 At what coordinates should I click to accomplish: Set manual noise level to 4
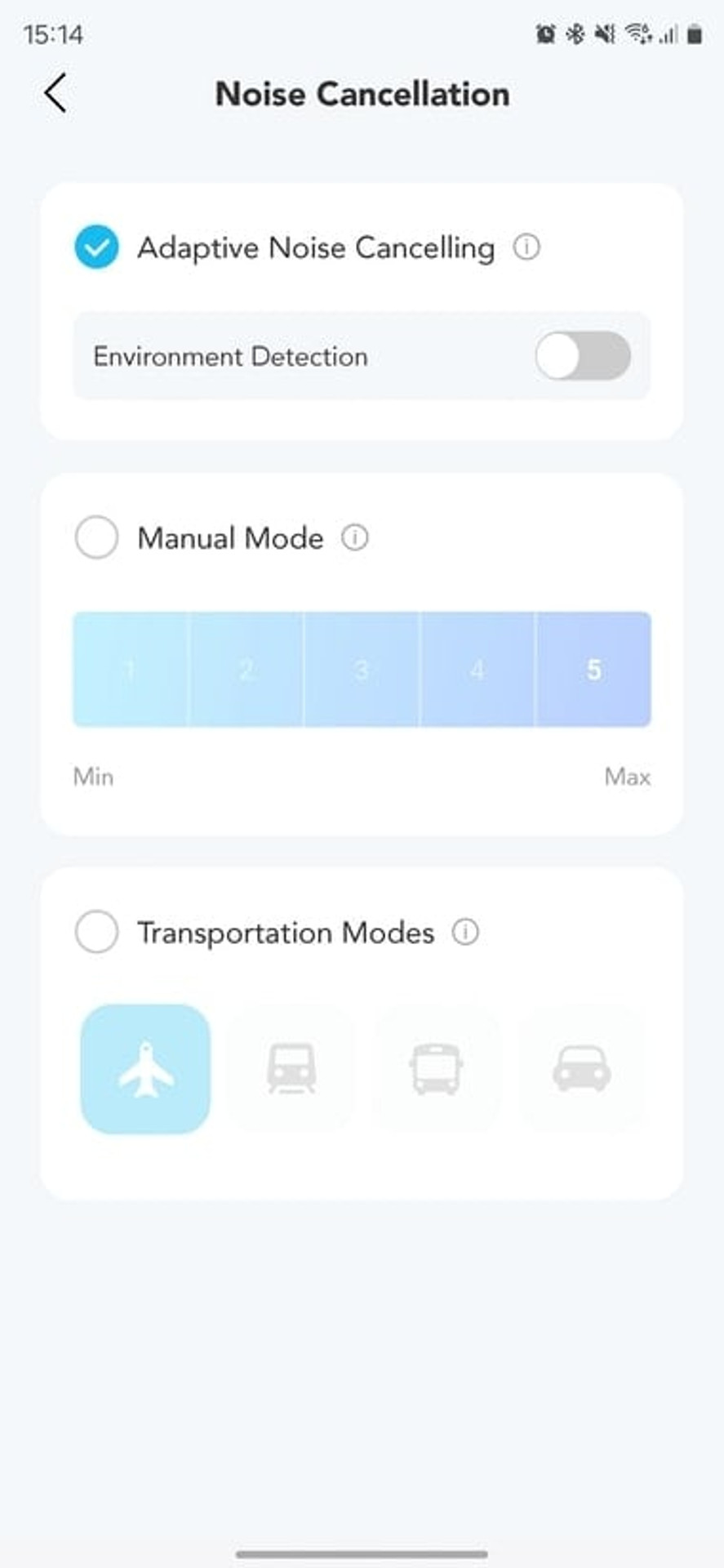point(477,669)
